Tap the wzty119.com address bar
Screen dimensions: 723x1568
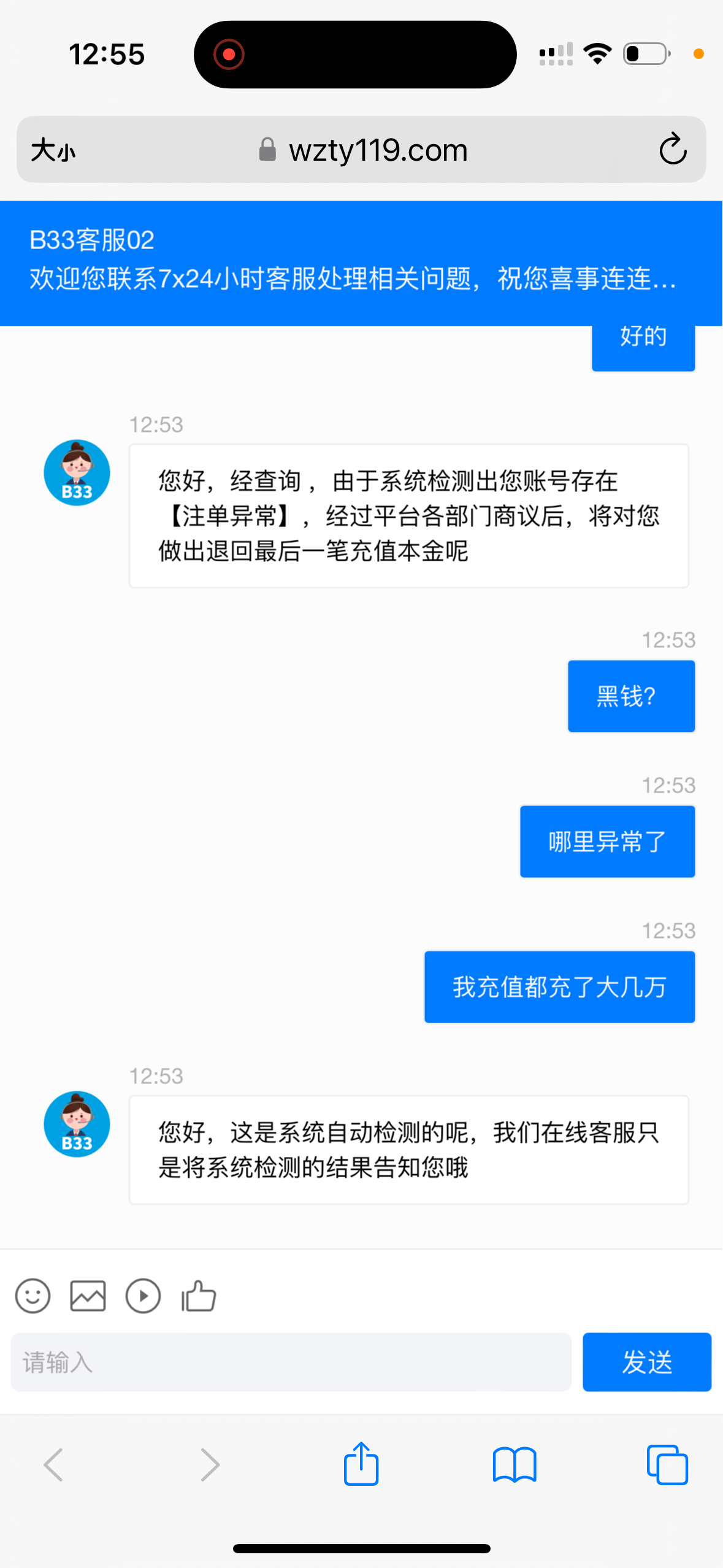[x=377, y=149]
